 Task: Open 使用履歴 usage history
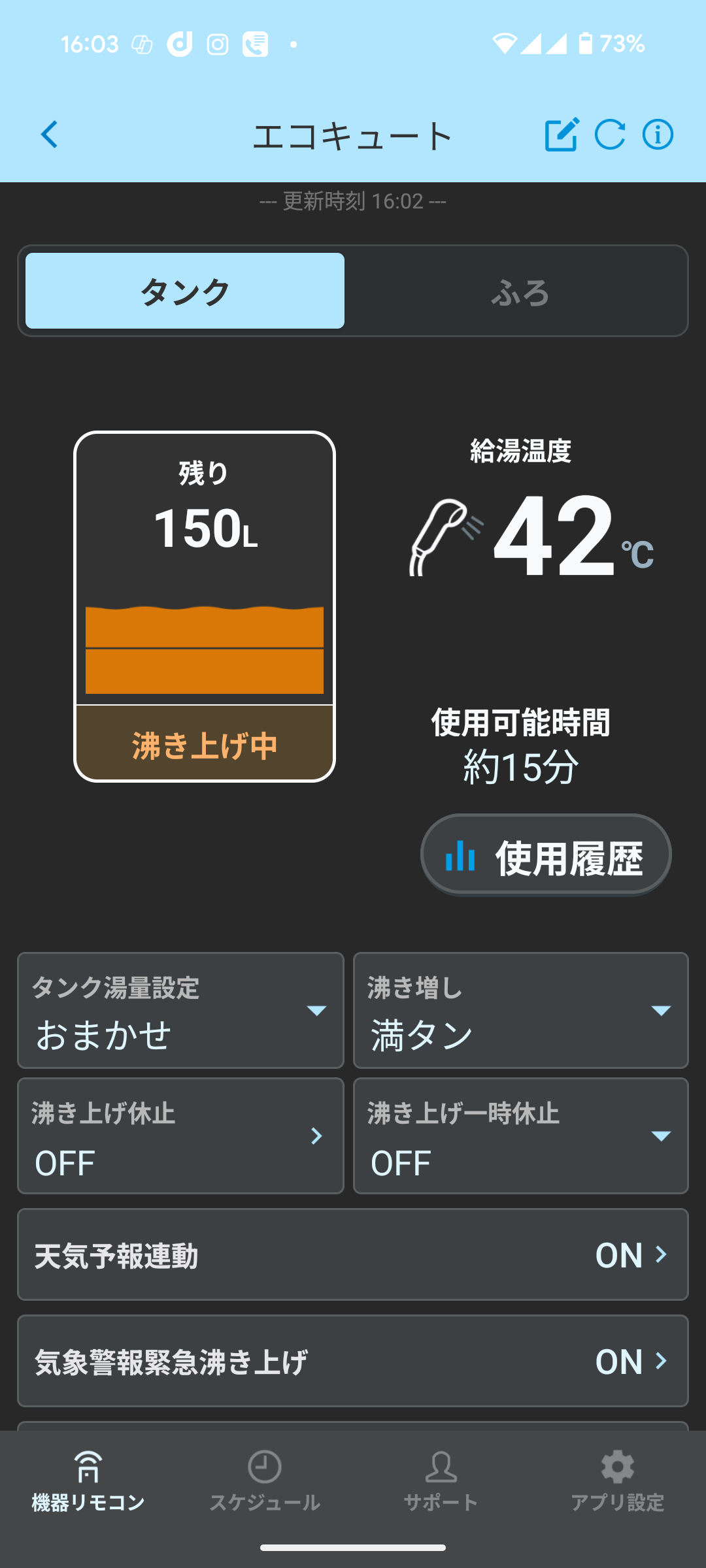click(x=546, y=855)
